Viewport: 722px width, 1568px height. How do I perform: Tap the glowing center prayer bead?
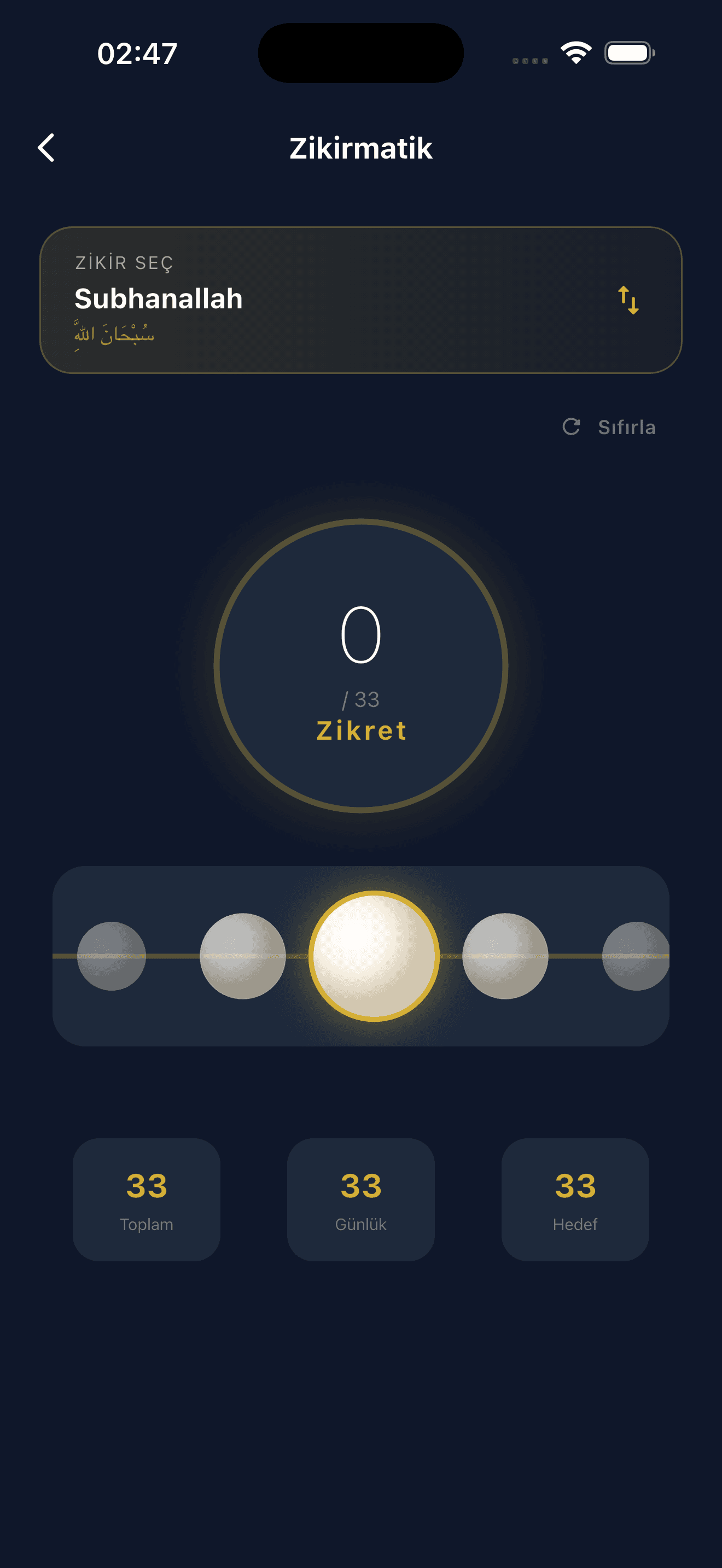coord(374,956)
